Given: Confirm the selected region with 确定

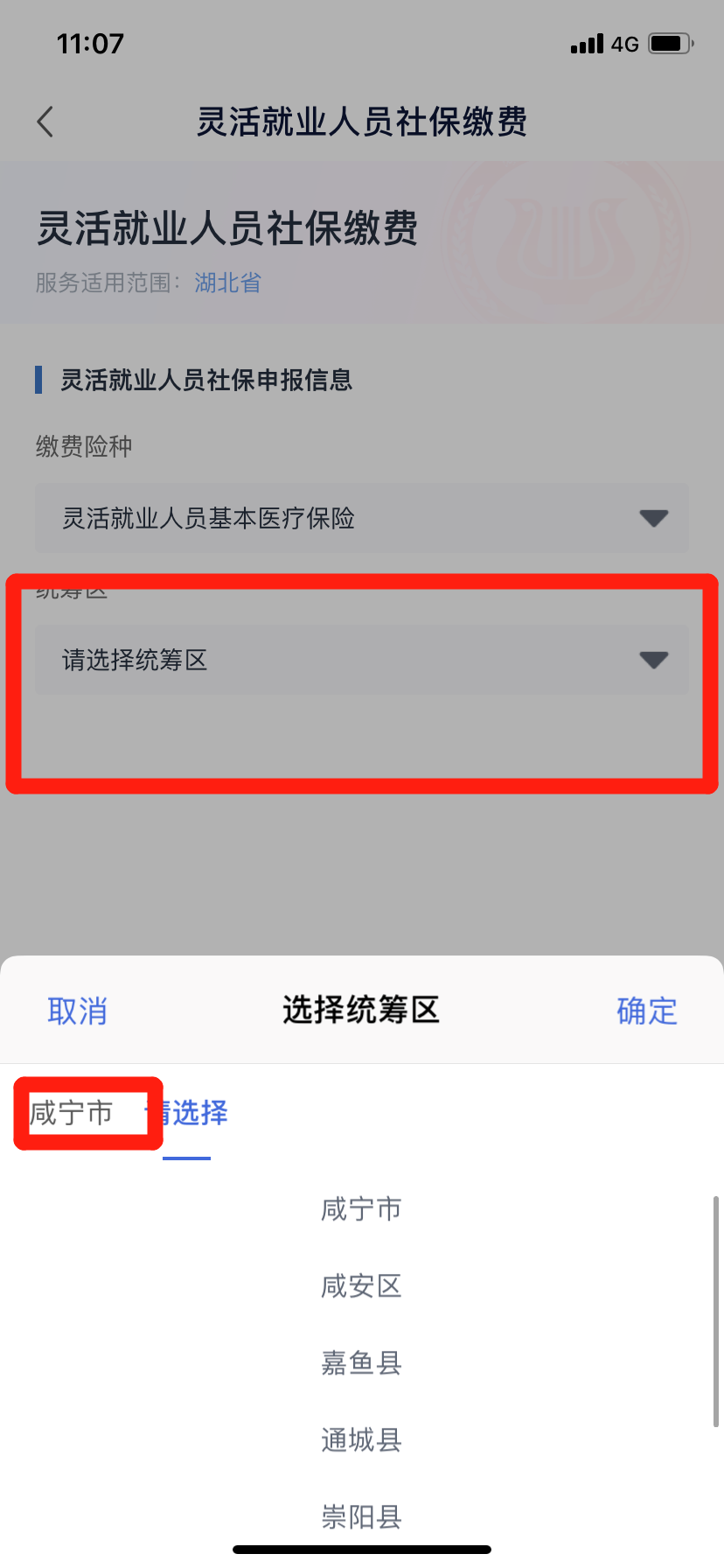Looking at the screenshot, I should point(647,1011).
